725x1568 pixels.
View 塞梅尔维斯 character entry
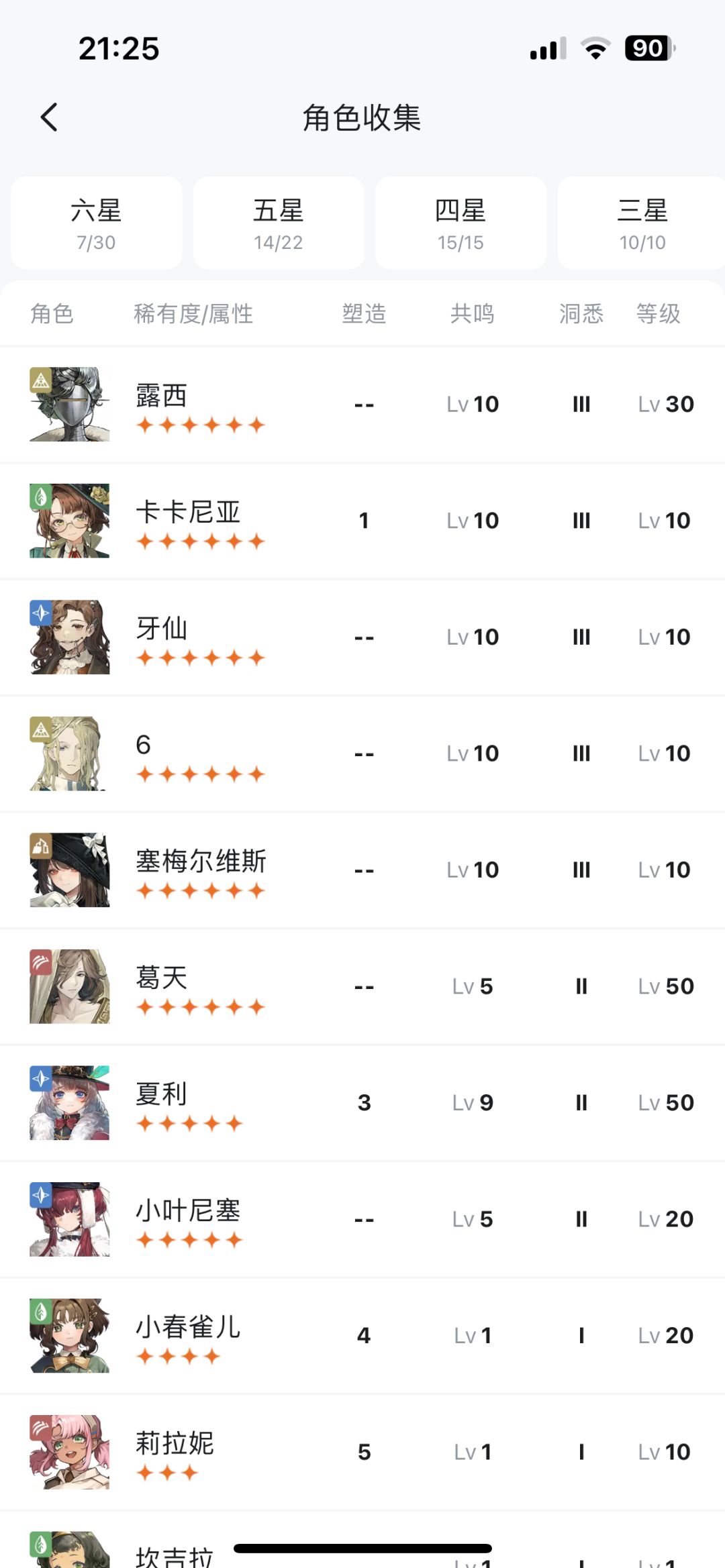(362, 870)
